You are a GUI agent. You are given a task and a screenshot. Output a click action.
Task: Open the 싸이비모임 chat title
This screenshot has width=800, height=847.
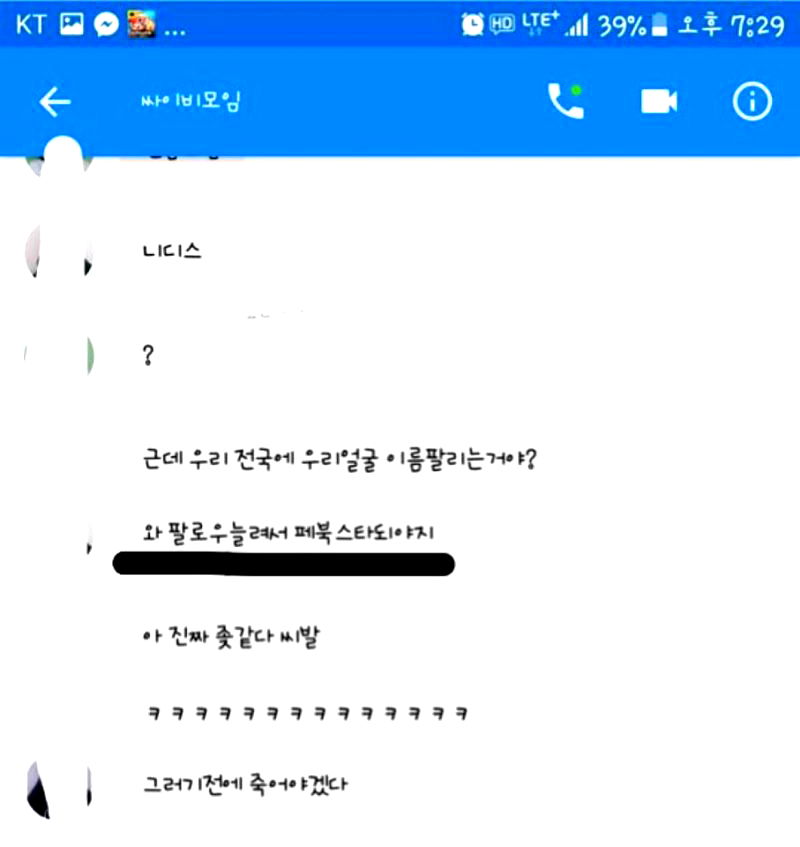pyautogui.click(x=191, y=102)
